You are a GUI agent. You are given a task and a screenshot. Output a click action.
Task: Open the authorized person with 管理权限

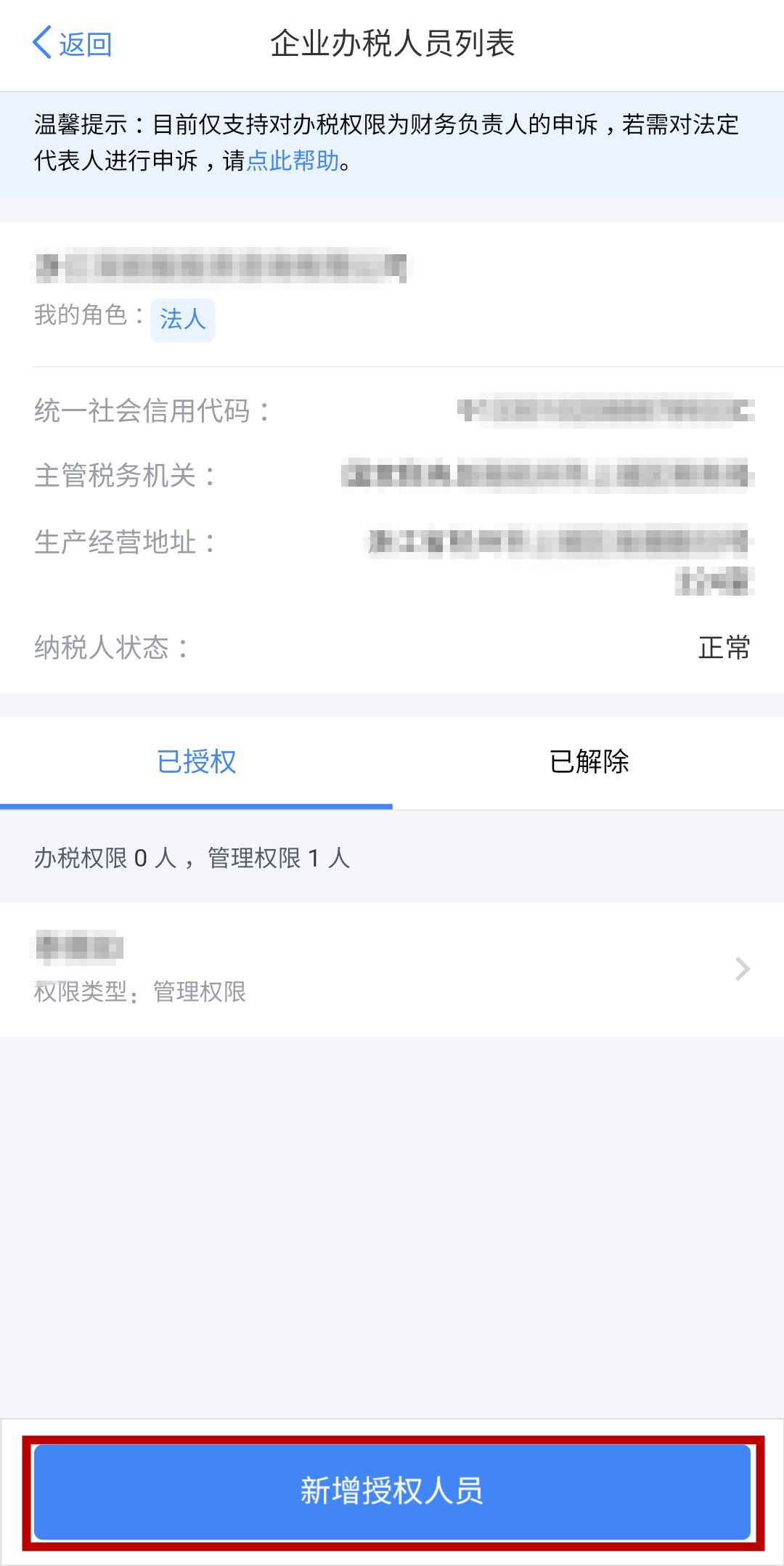coord(392,969)
